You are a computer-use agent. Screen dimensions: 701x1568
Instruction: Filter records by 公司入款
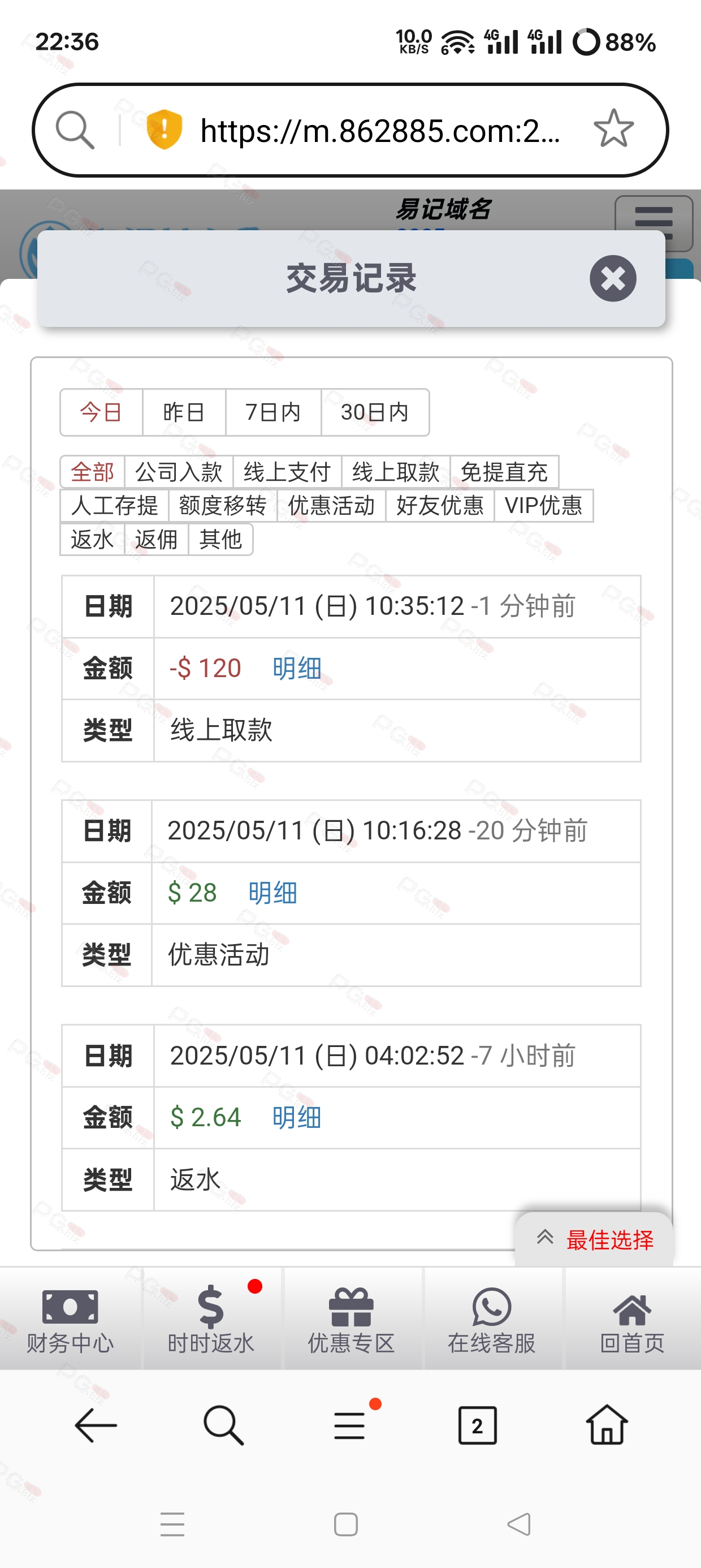coord(179,472)
